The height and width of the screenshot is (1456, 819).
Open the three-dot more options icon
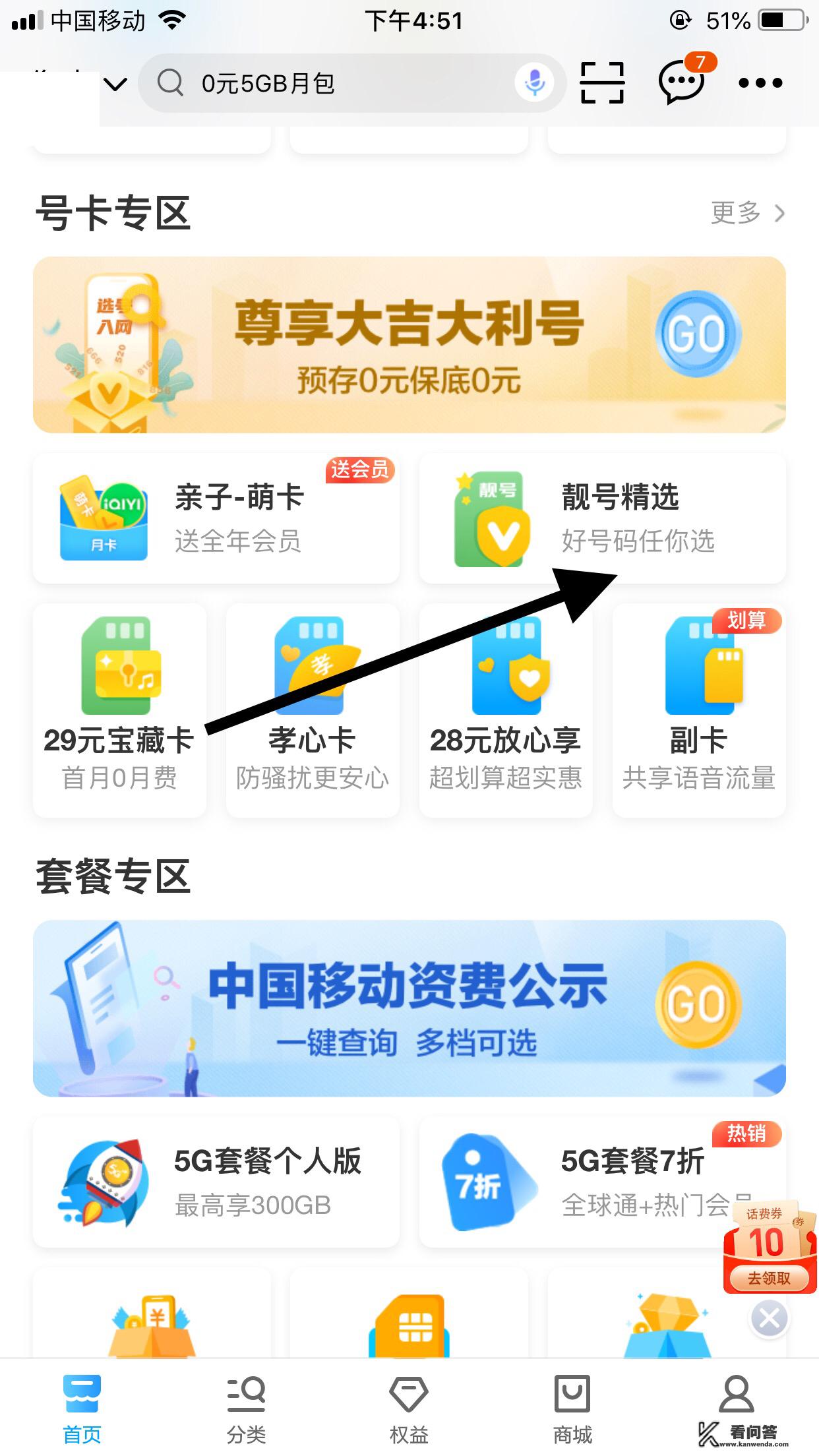click(762, 83)
